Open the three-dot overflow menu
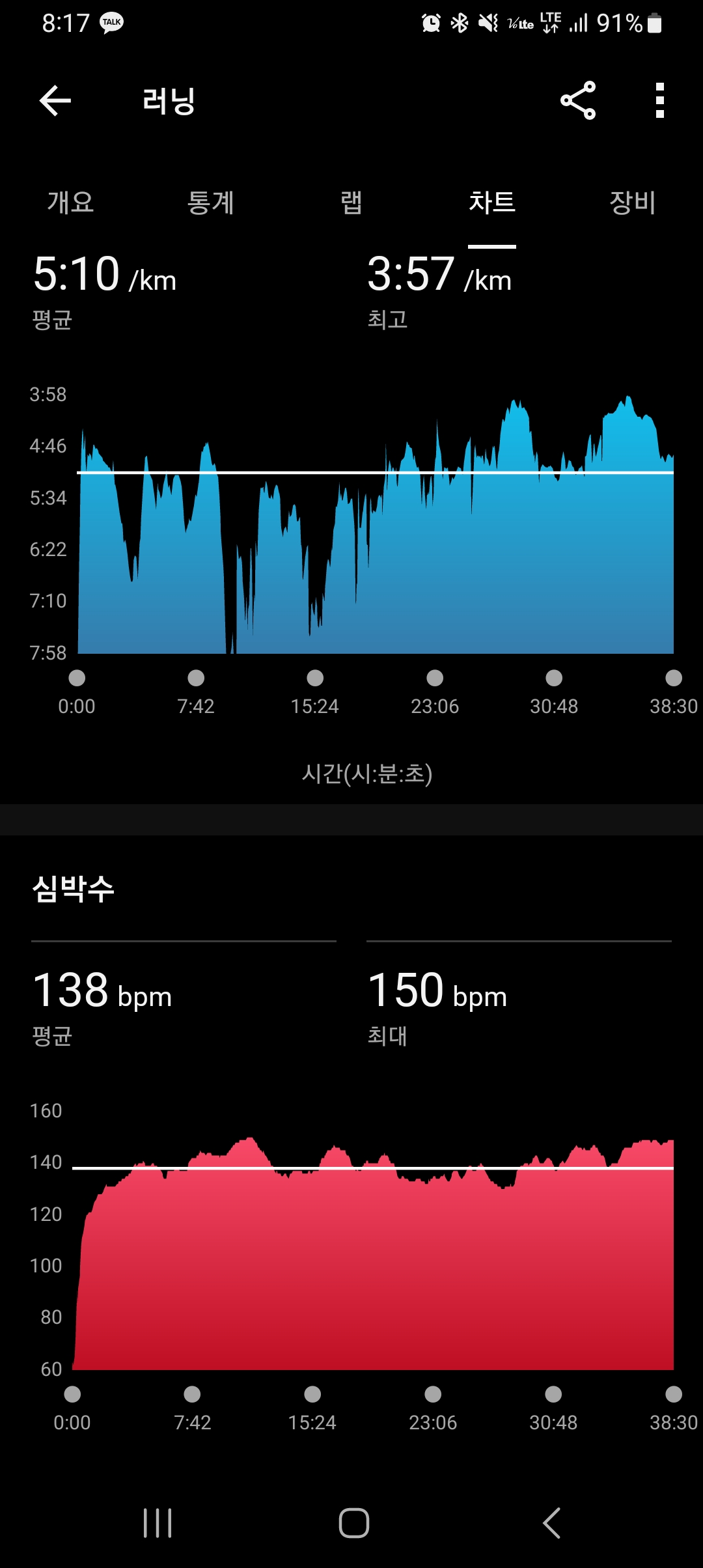703x1568 pixels. (x=660, y=100)
